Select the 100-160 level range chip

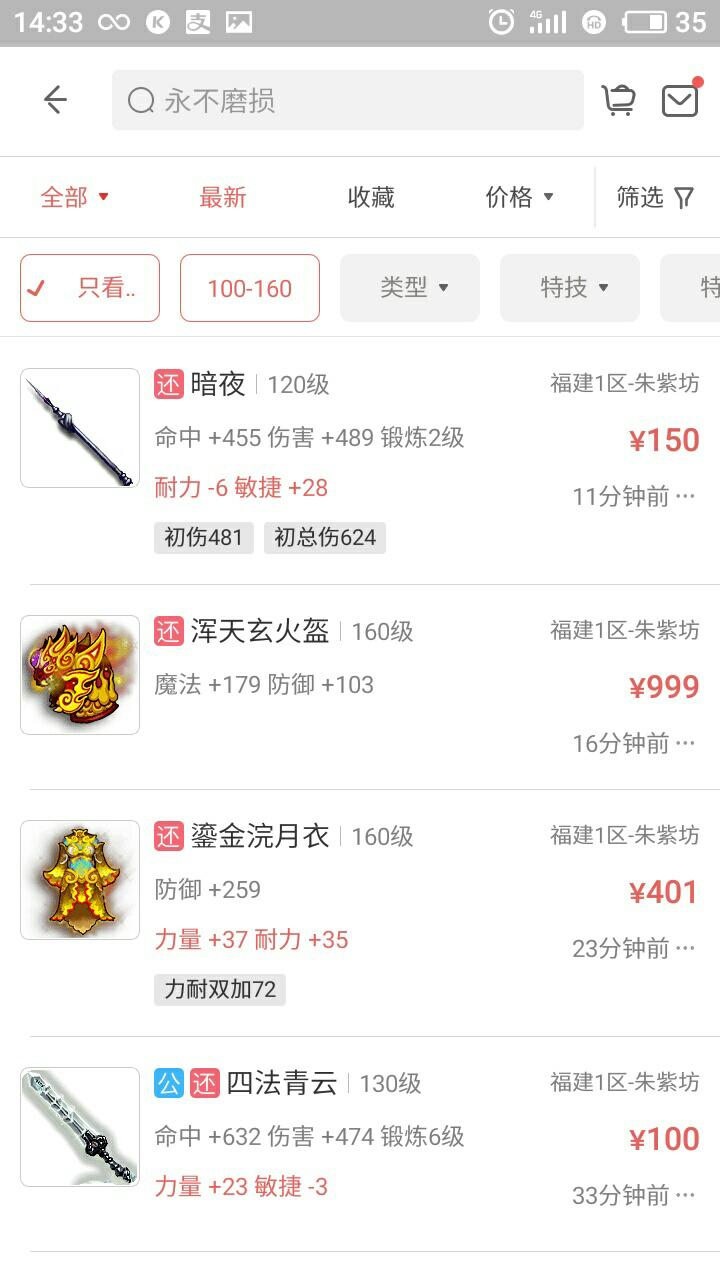point(250,288)
